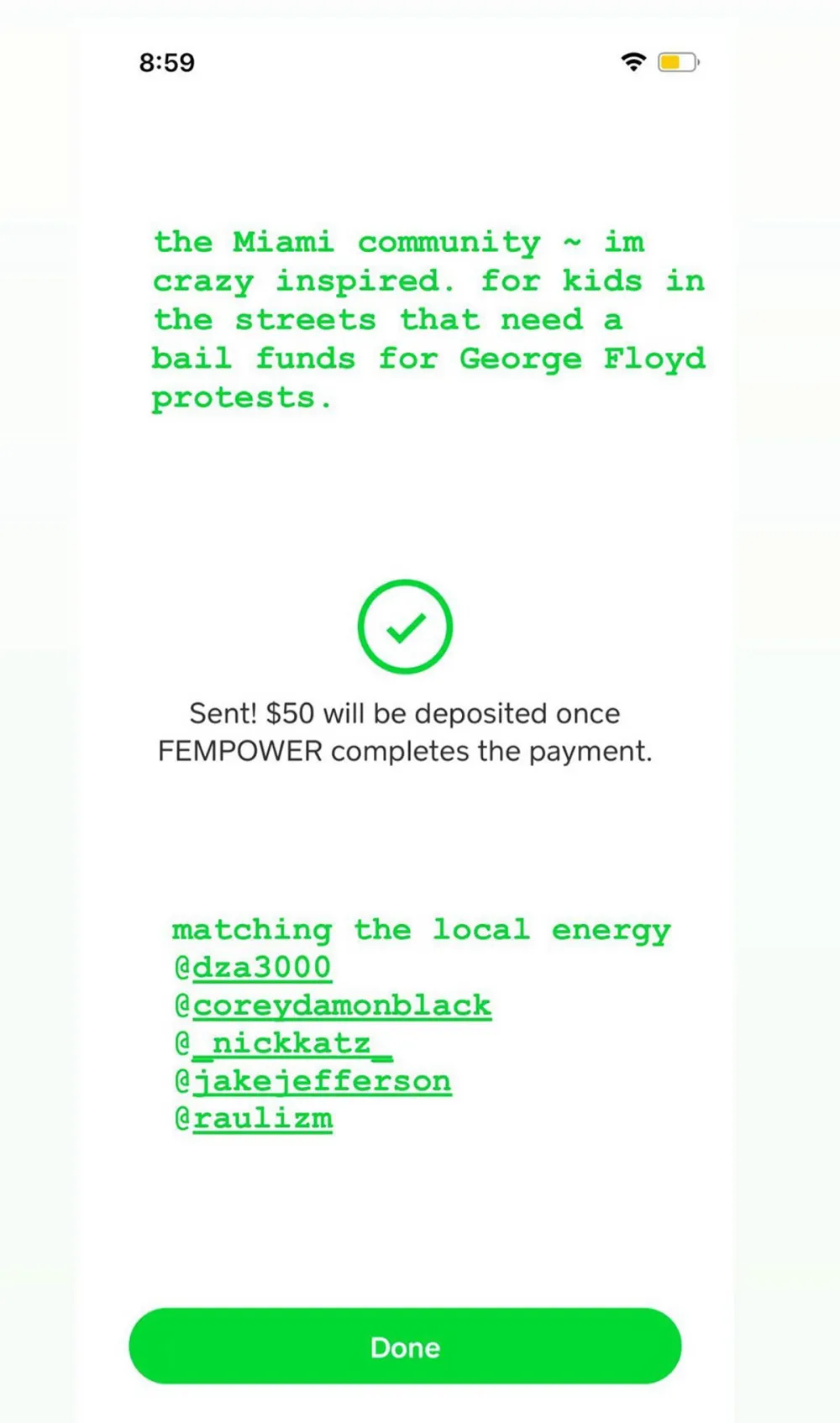Tap the battery indicator icon

point(677,61)
